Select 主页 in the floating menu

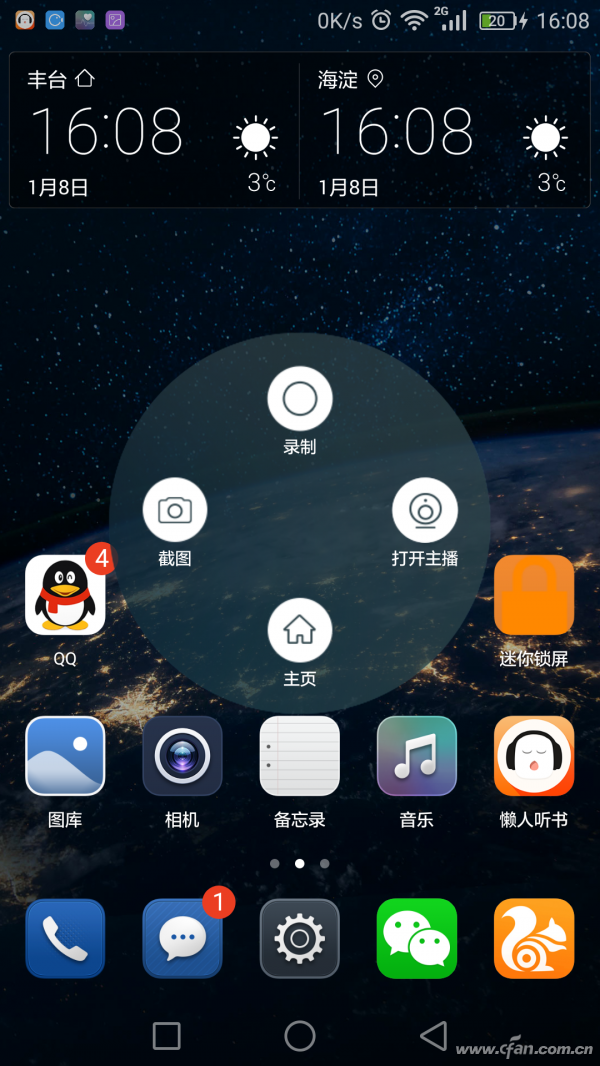(299, 630)
